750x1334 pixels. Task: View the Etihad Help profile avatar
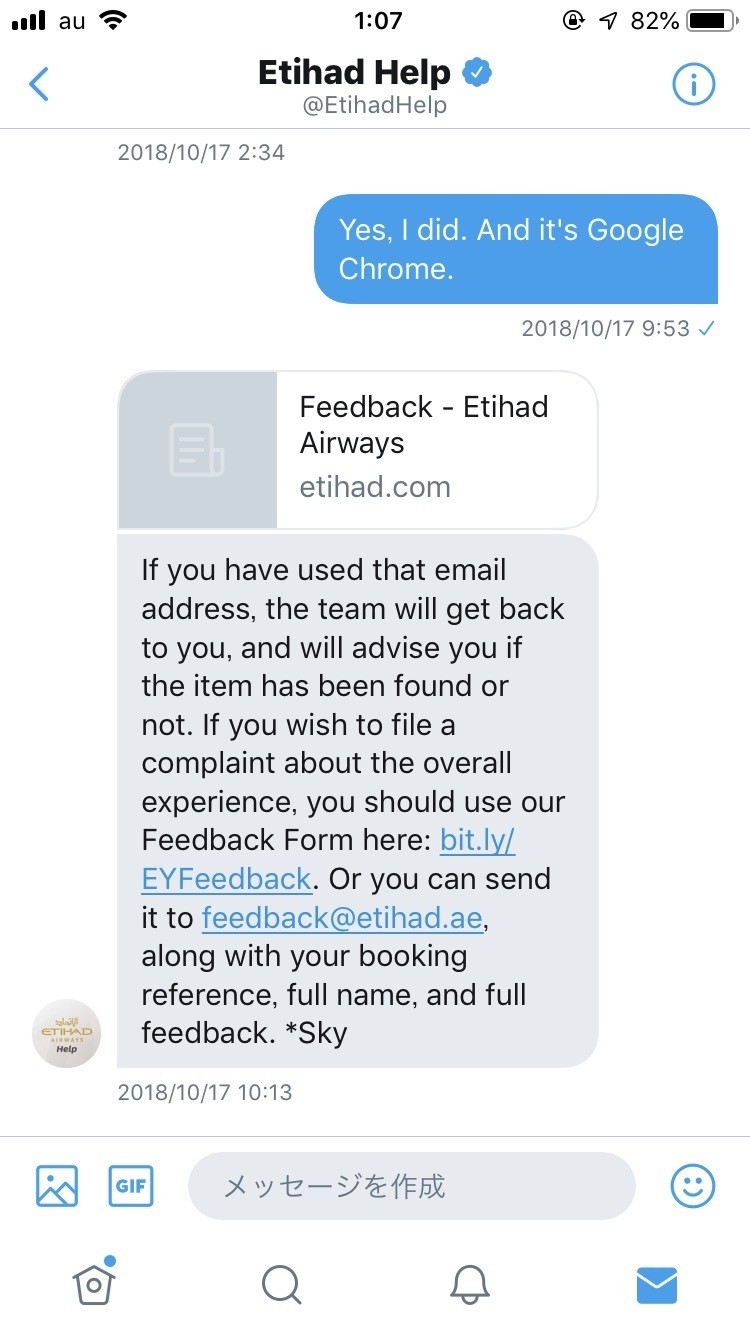(x=67, y=1033)
